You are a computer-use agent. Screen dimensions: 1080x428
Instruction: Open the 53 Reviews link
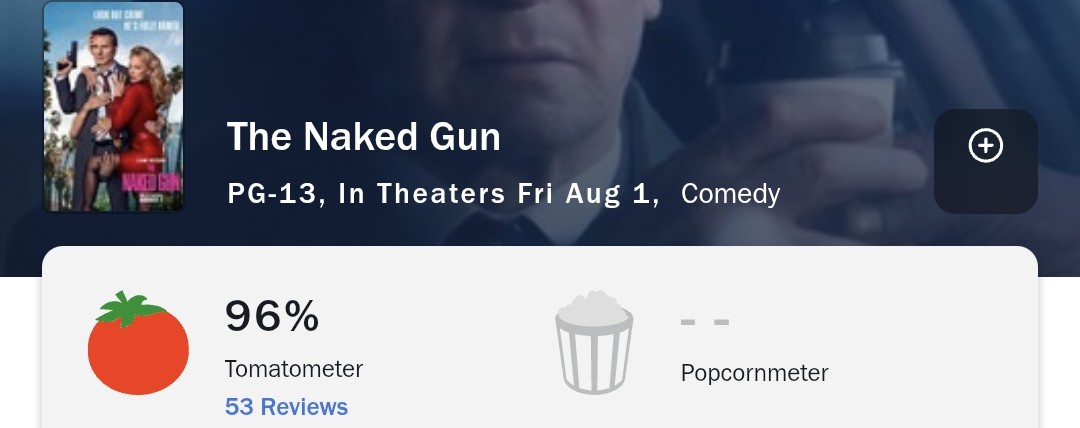point(286,407)
